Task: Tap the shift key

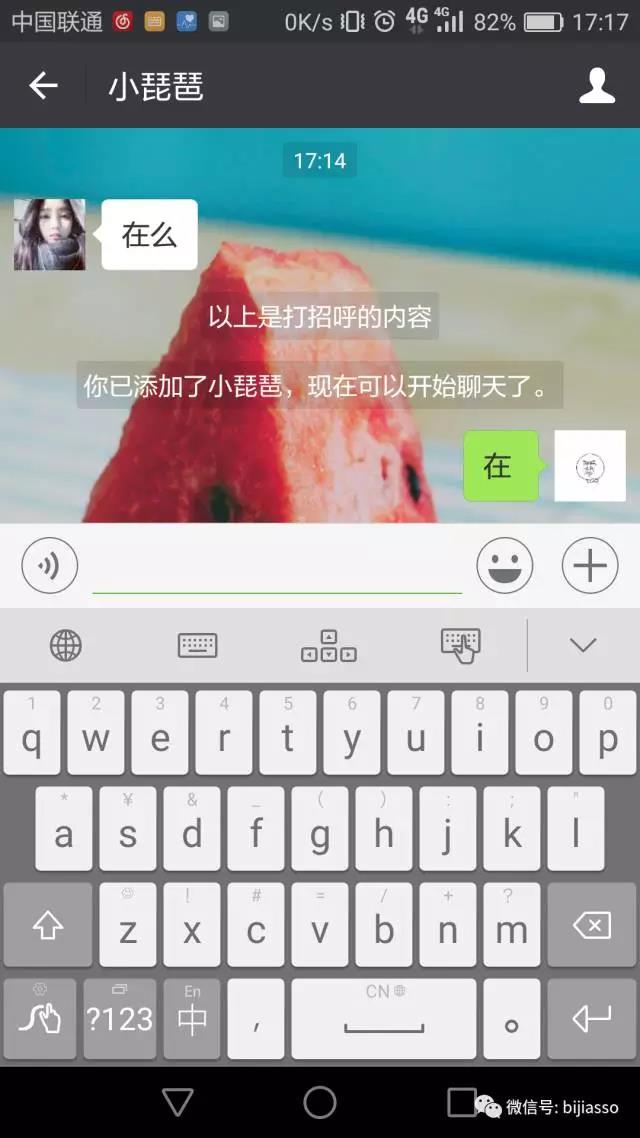Action: tap(47, 927)
